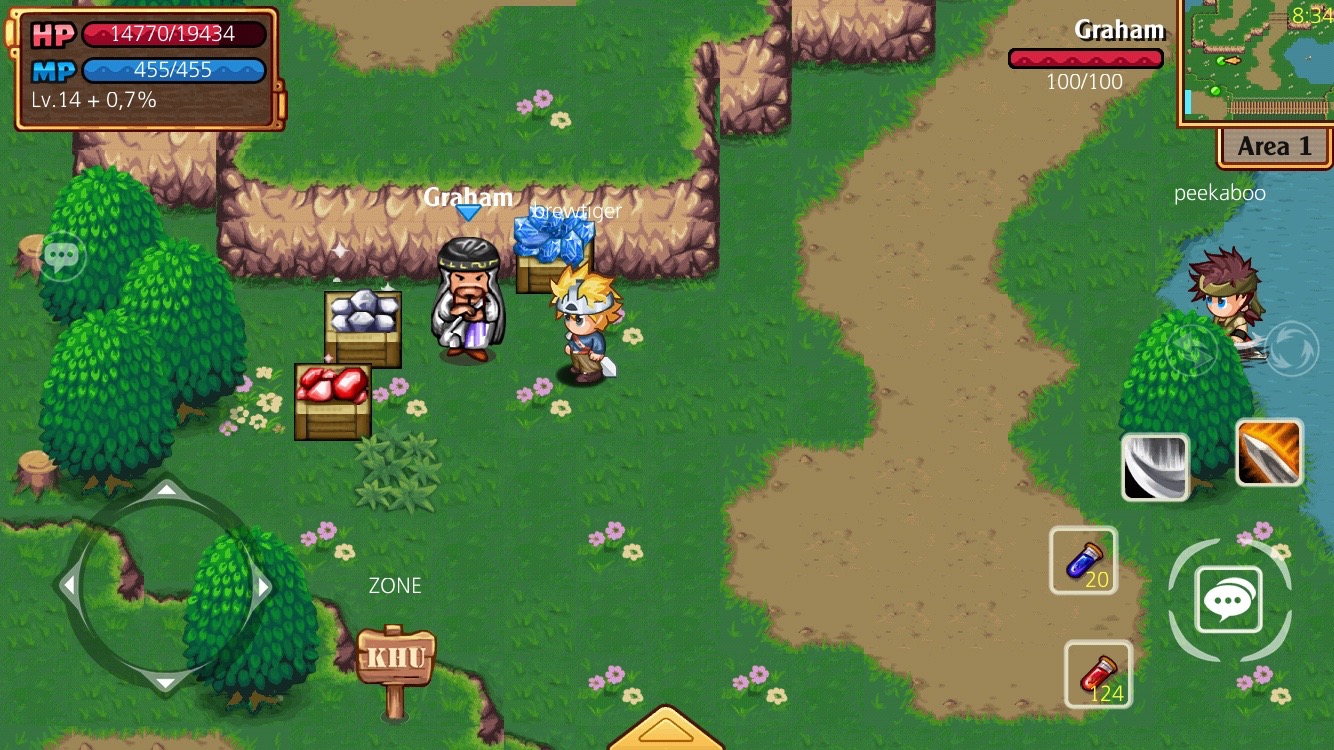Use the orange sword strike skill
The image size is (1334, 750).
pos(1269,452)
